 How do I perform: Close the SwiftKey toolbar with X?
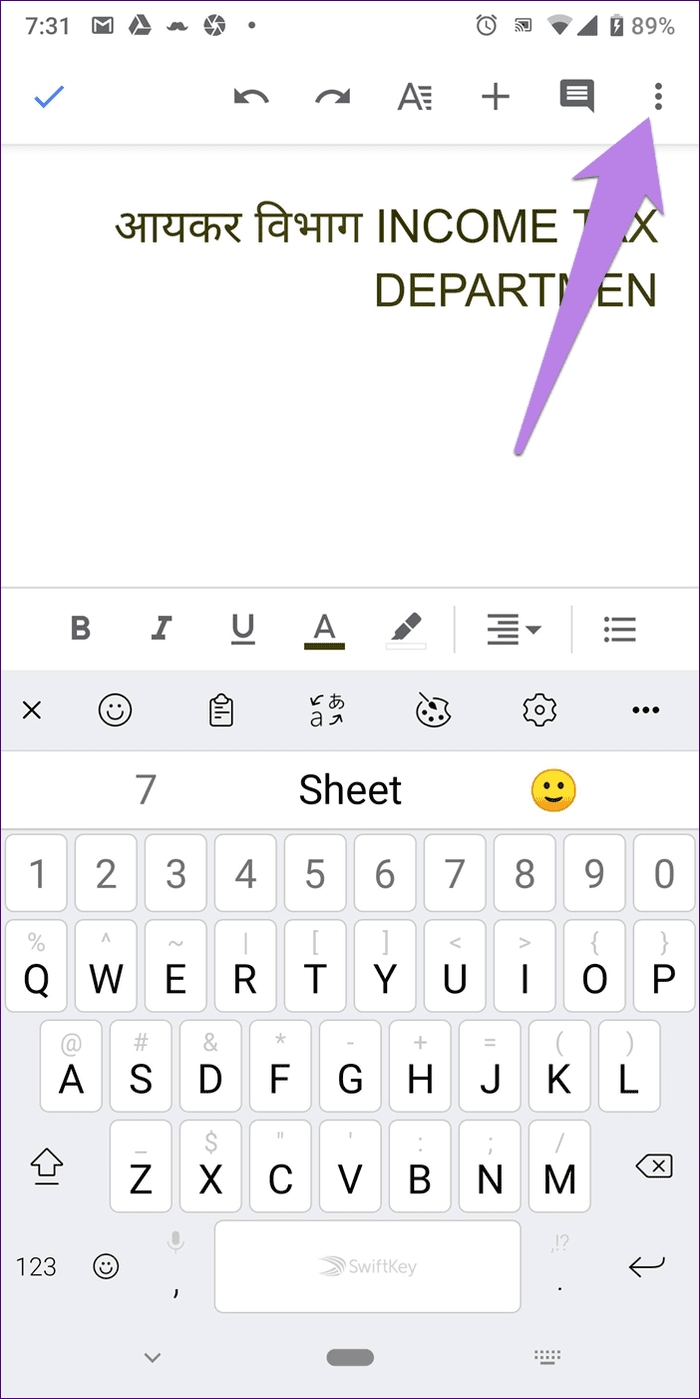coord(32,711)
